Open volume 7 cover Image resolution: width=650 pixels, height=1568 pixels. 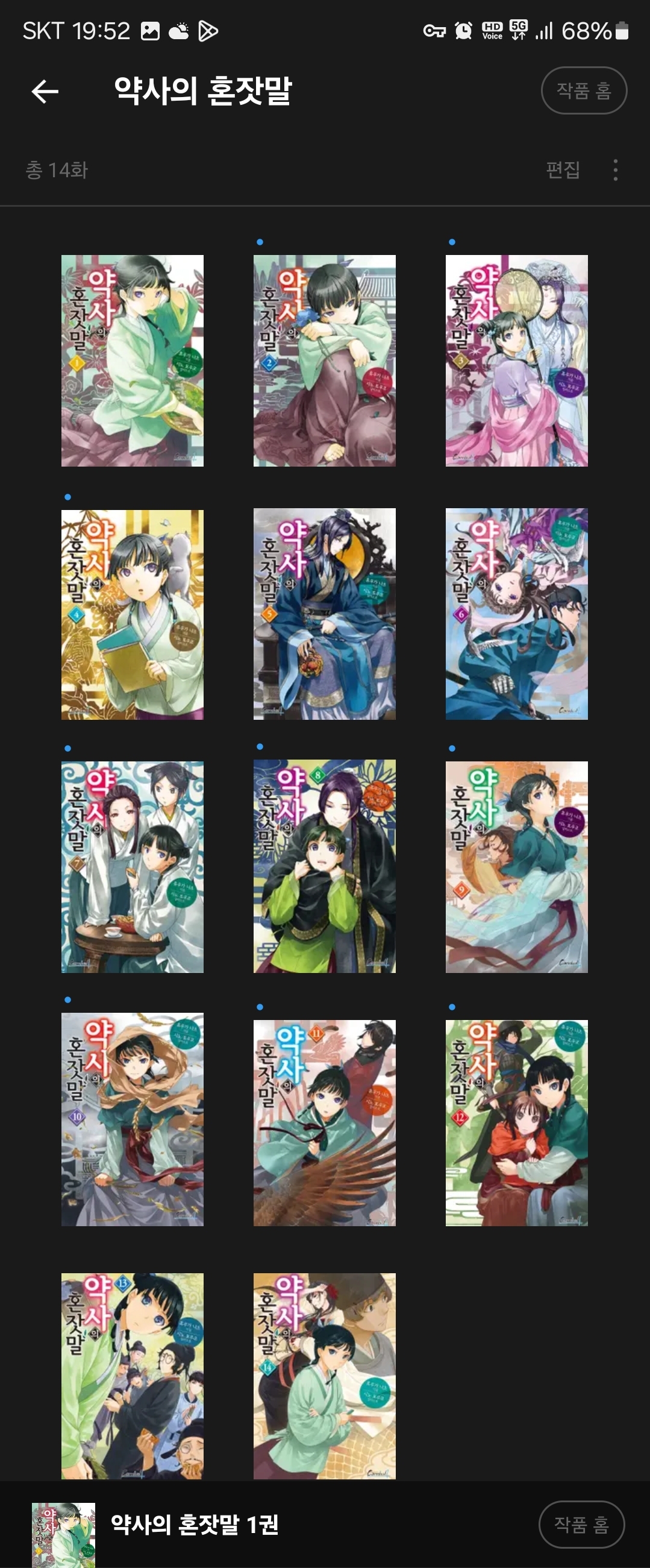tap(133, 867)
